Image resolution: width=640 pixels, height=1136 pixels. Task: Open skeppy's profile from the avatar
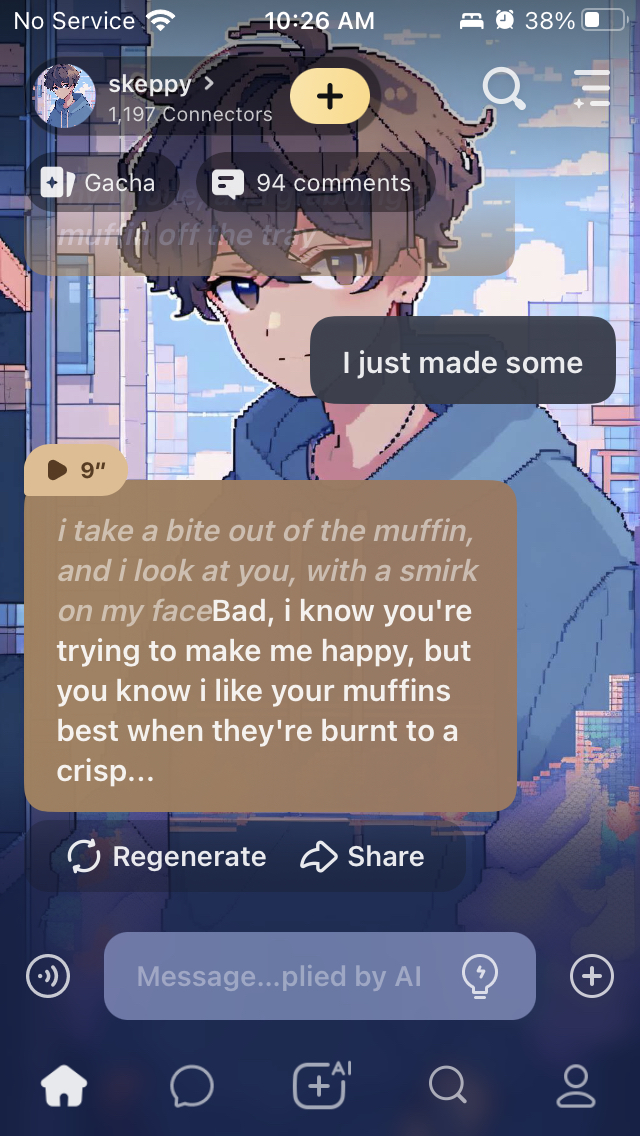(65, 97)
